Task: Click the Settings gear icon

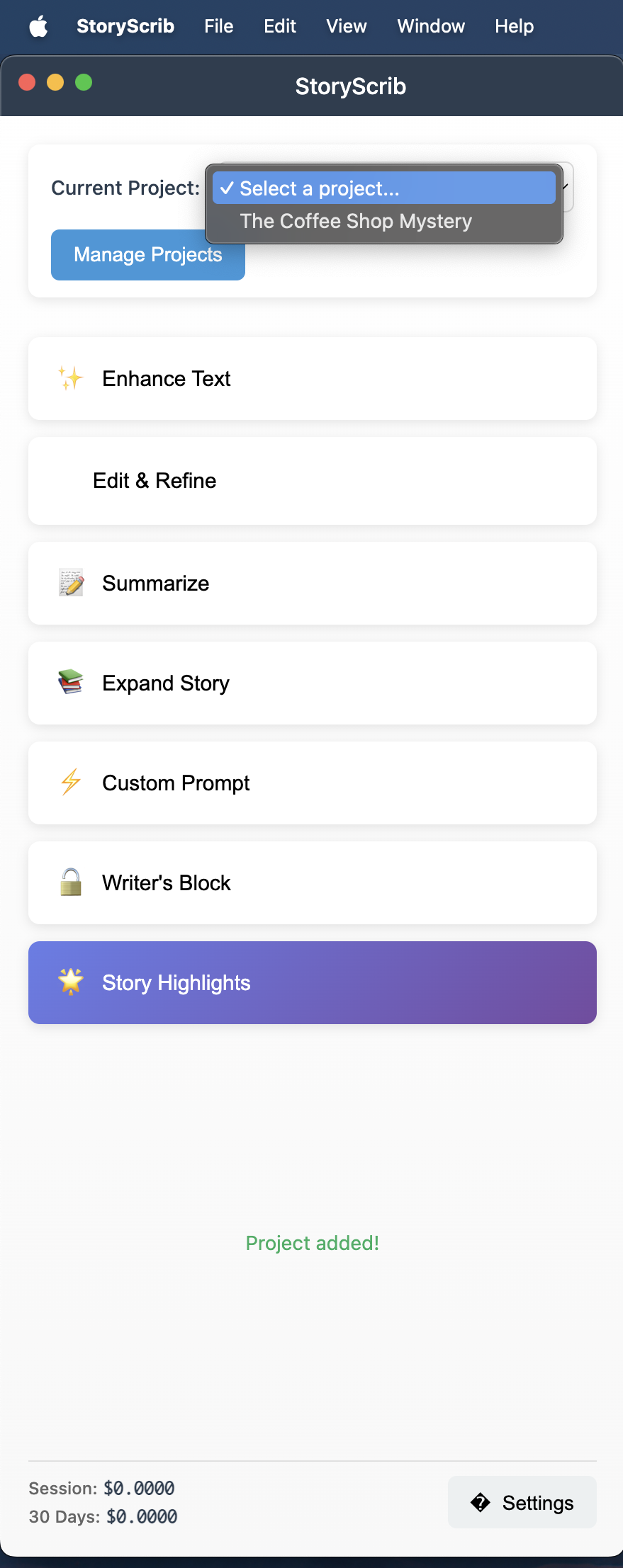Action: click(481, 1502)
